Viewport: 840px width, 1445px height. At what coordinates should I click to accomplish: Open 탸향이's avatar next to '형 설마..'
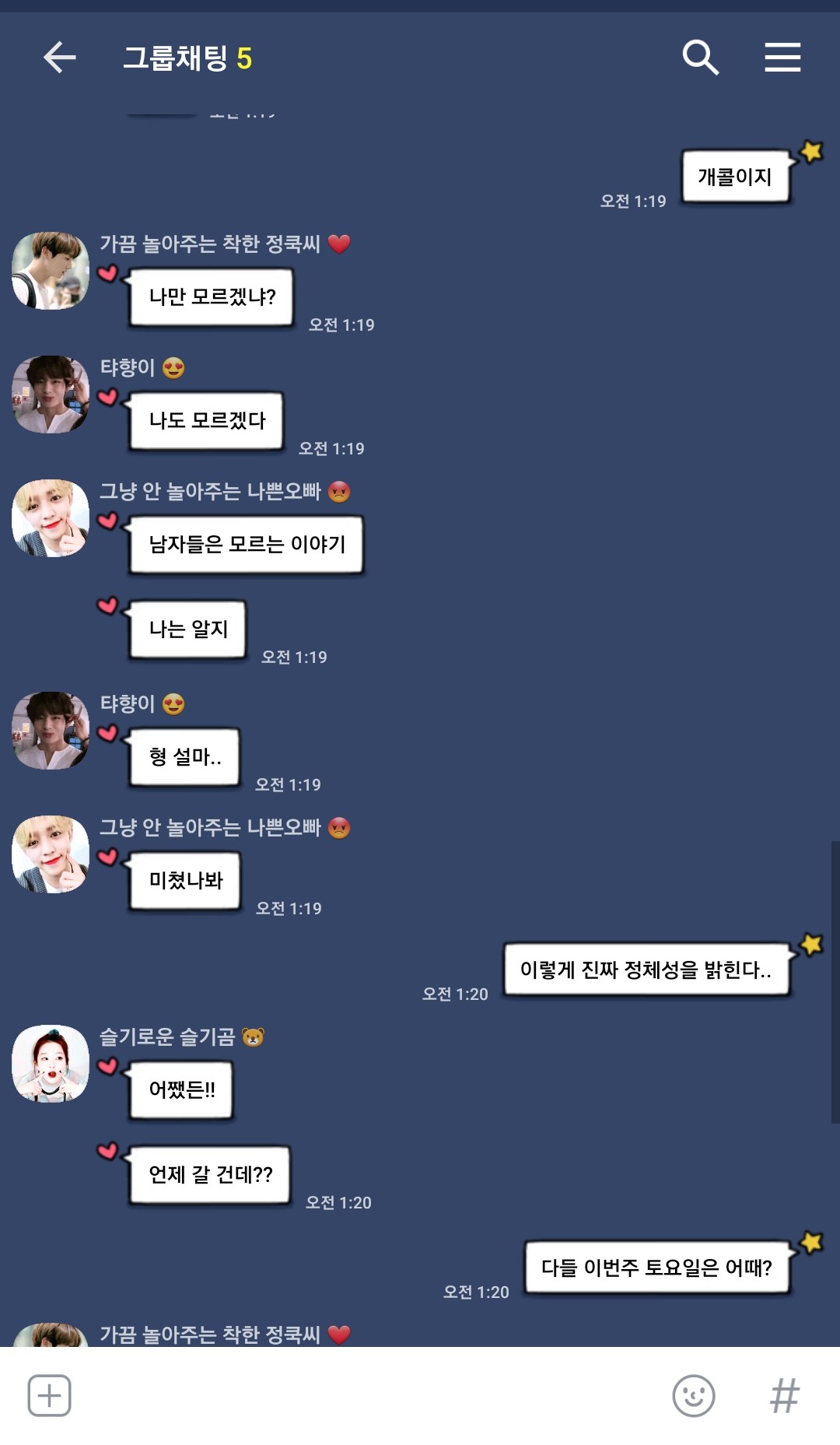[x=51, y=730]
